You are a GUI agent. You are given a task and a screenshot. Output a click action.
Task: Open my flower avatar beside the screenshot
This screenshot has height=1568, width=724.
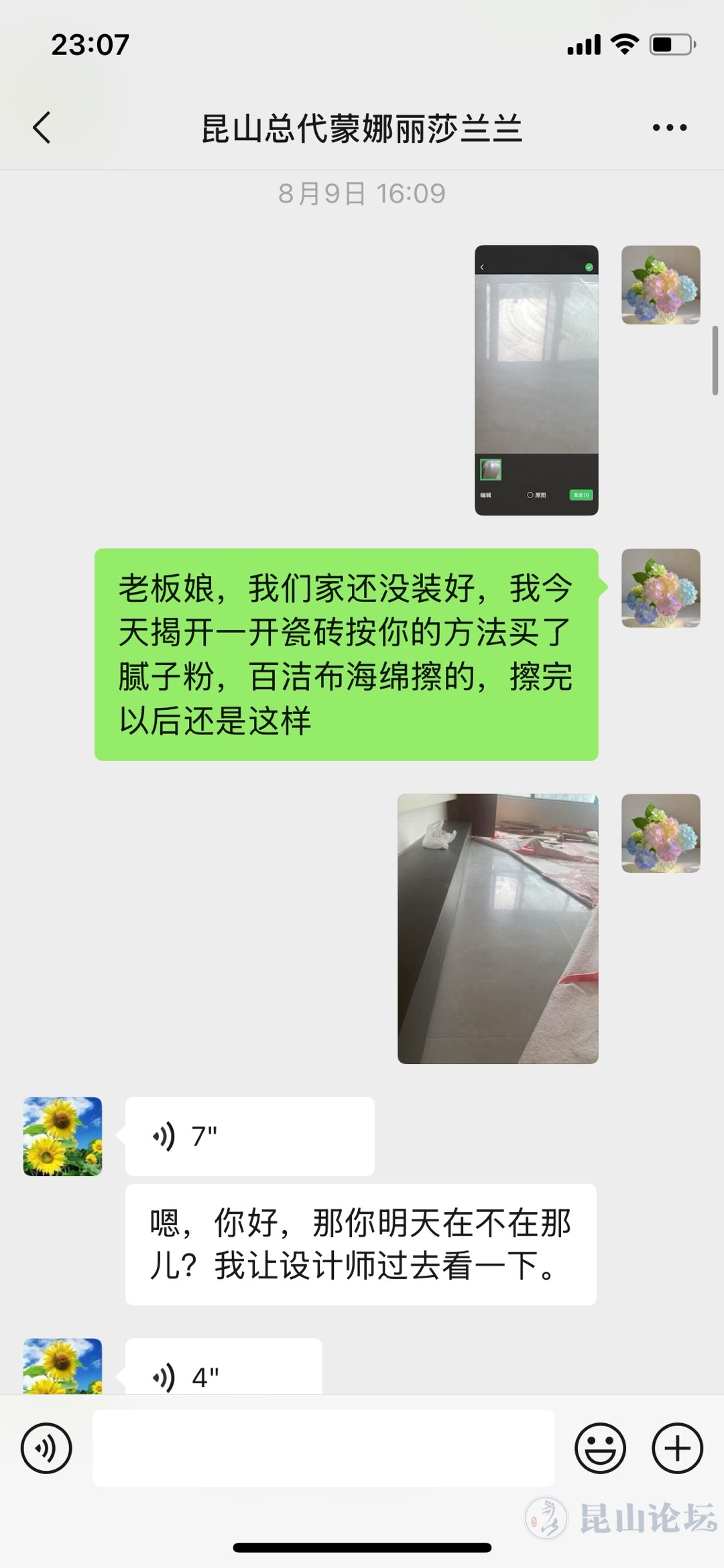pyautogui.click(x=660, y=285)
